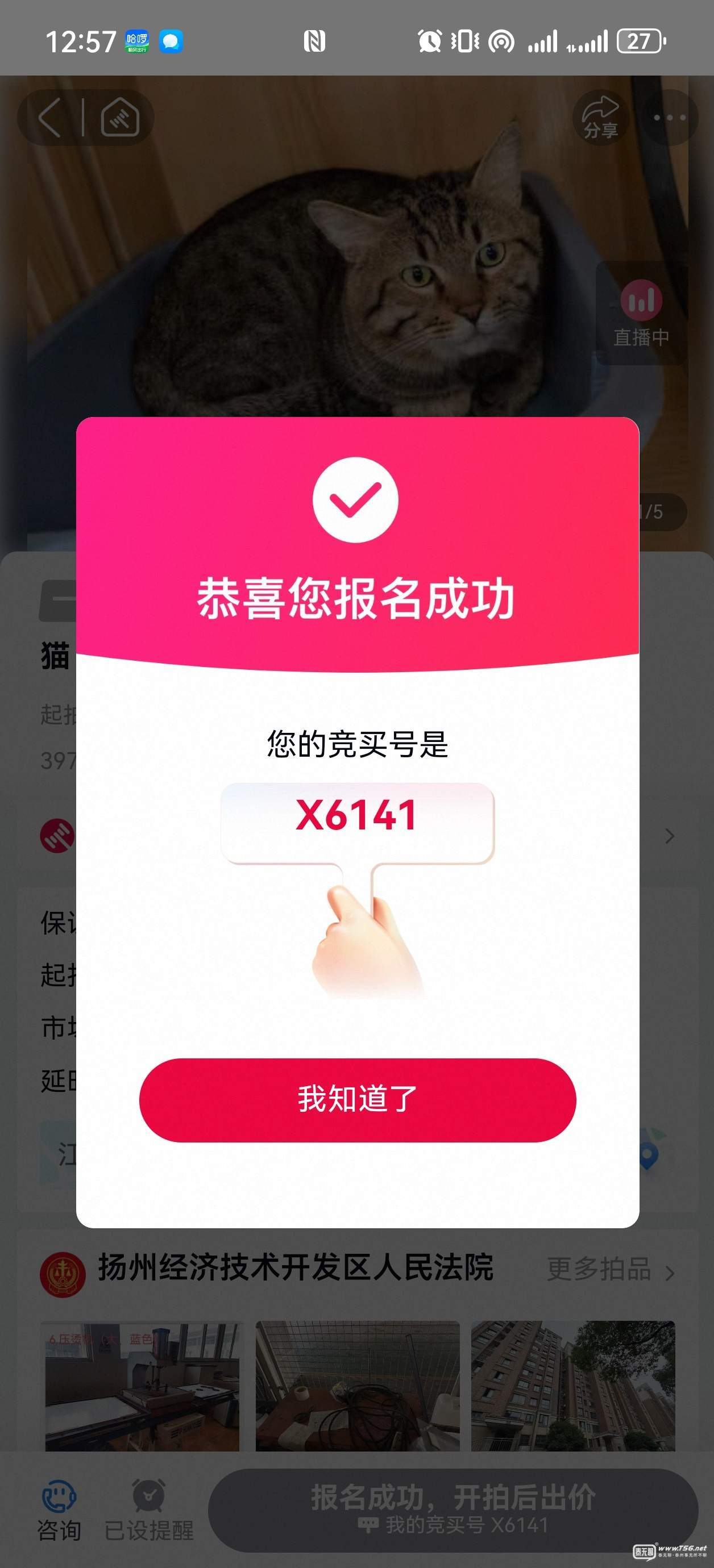Open the drilling machine auction thumbnail

[x=142, y=1386]
